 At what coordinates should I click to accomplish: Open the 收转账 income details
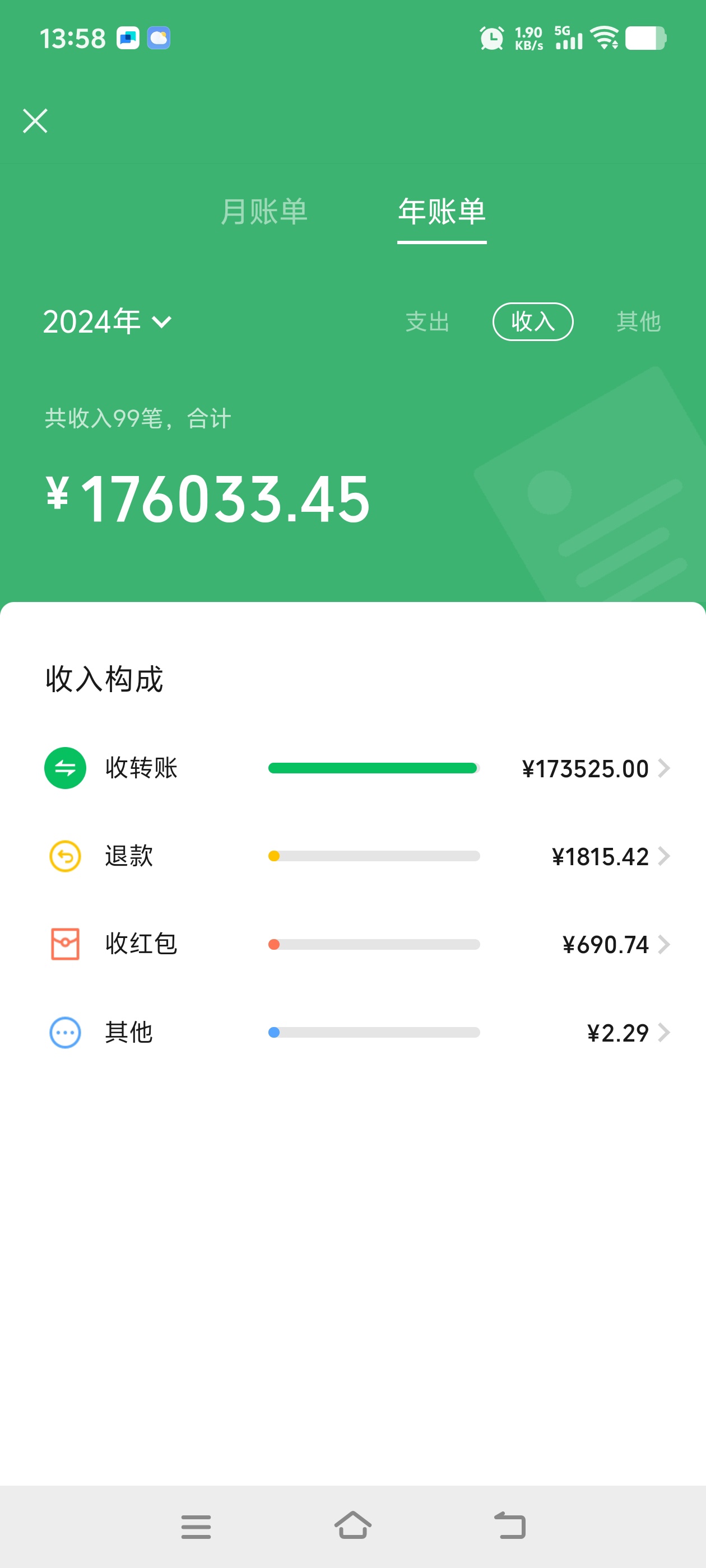click(x=357, y=768)
